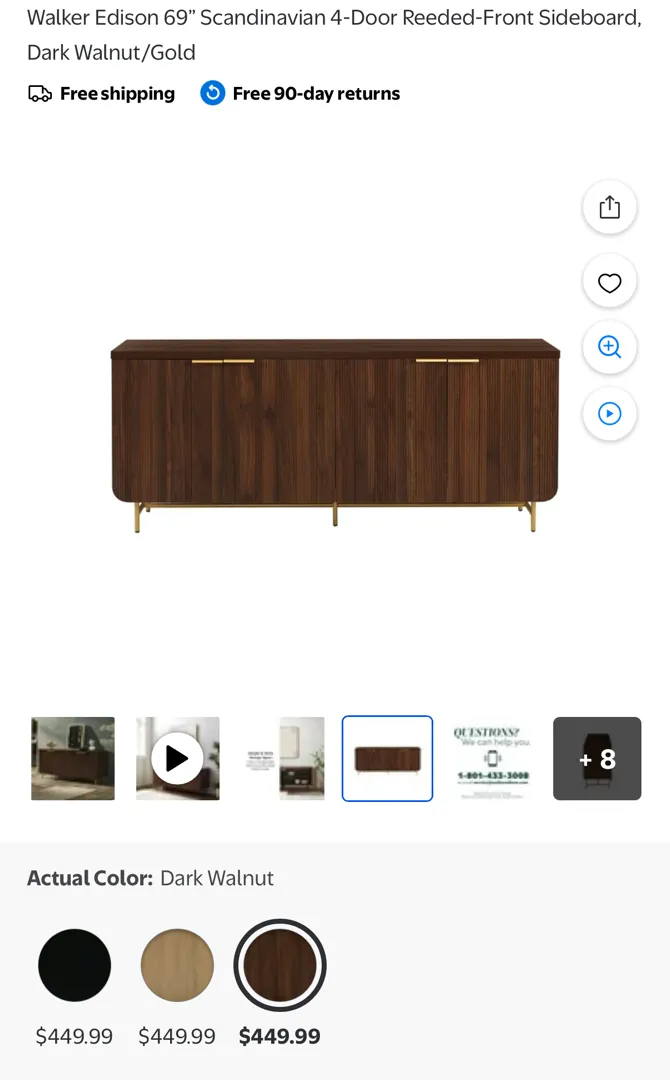The width and height of the screenshot is (670, 1080).
Task: View the third thumbnail with the open cabinet
Action: coord(284,758)
